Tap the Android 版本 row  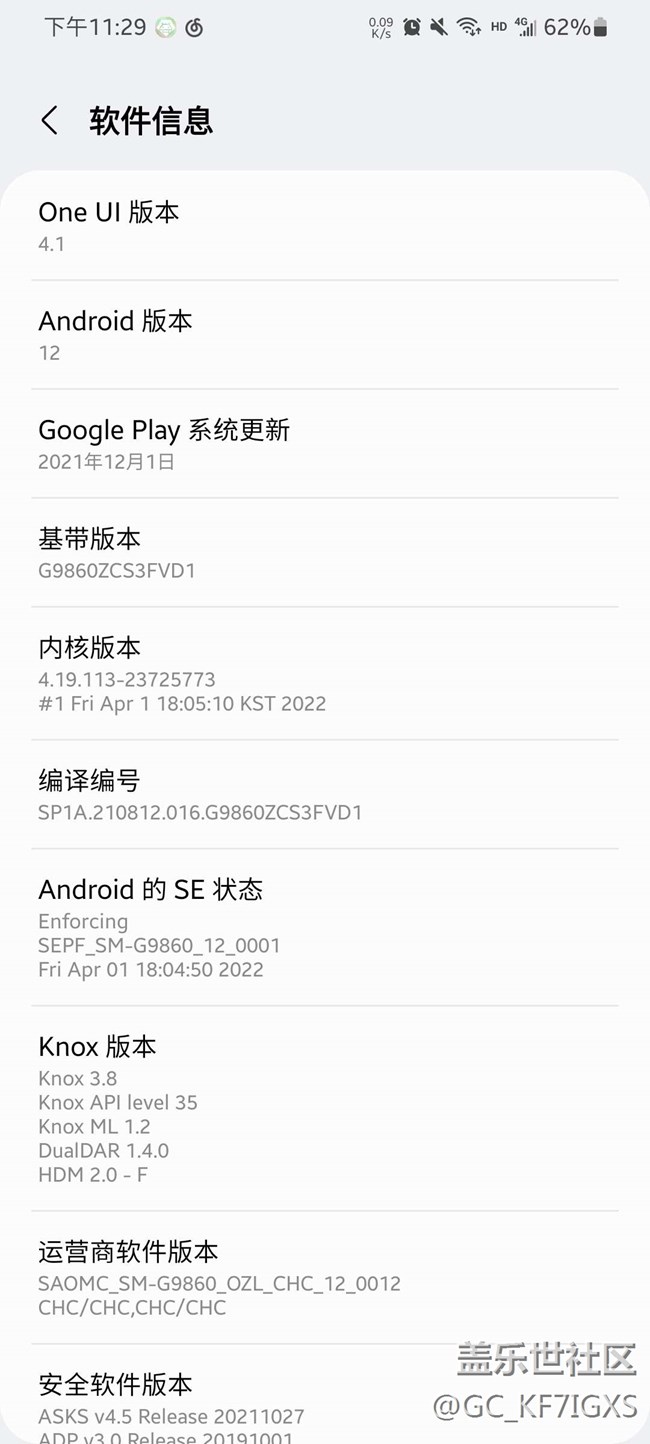tap(324, 335)
